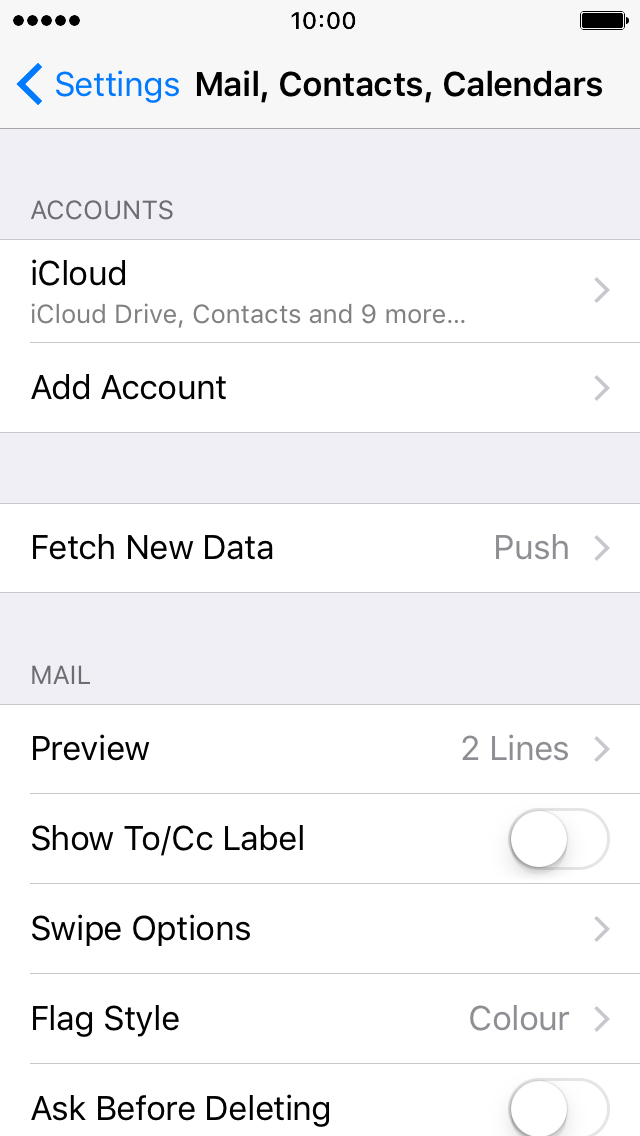Image resolution: width=640 pixels, height=1136 pixels.
Task: Enable the Show To/Cc Label switch
Action: pos(559,839)
